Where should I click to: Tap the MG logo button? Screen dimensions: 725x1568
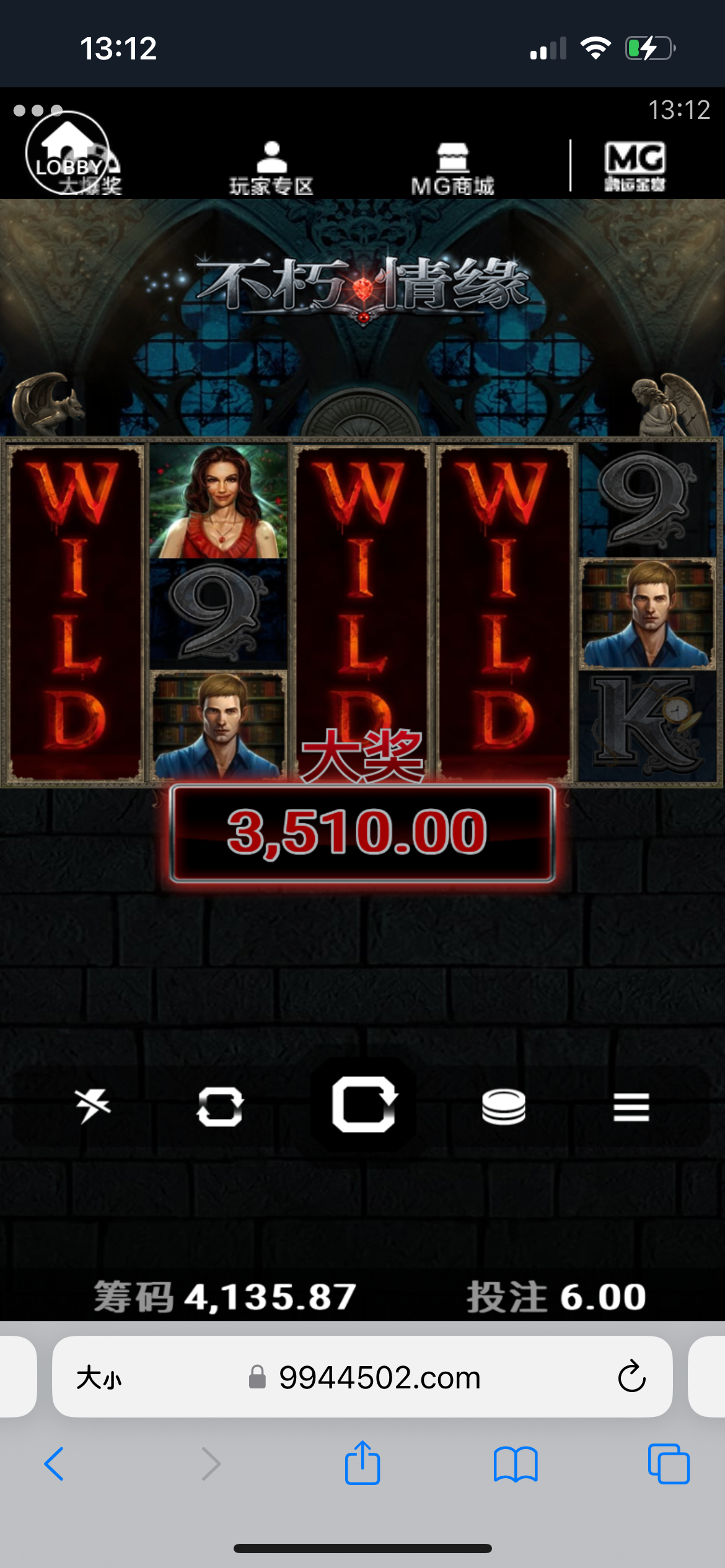coord(635,165)
